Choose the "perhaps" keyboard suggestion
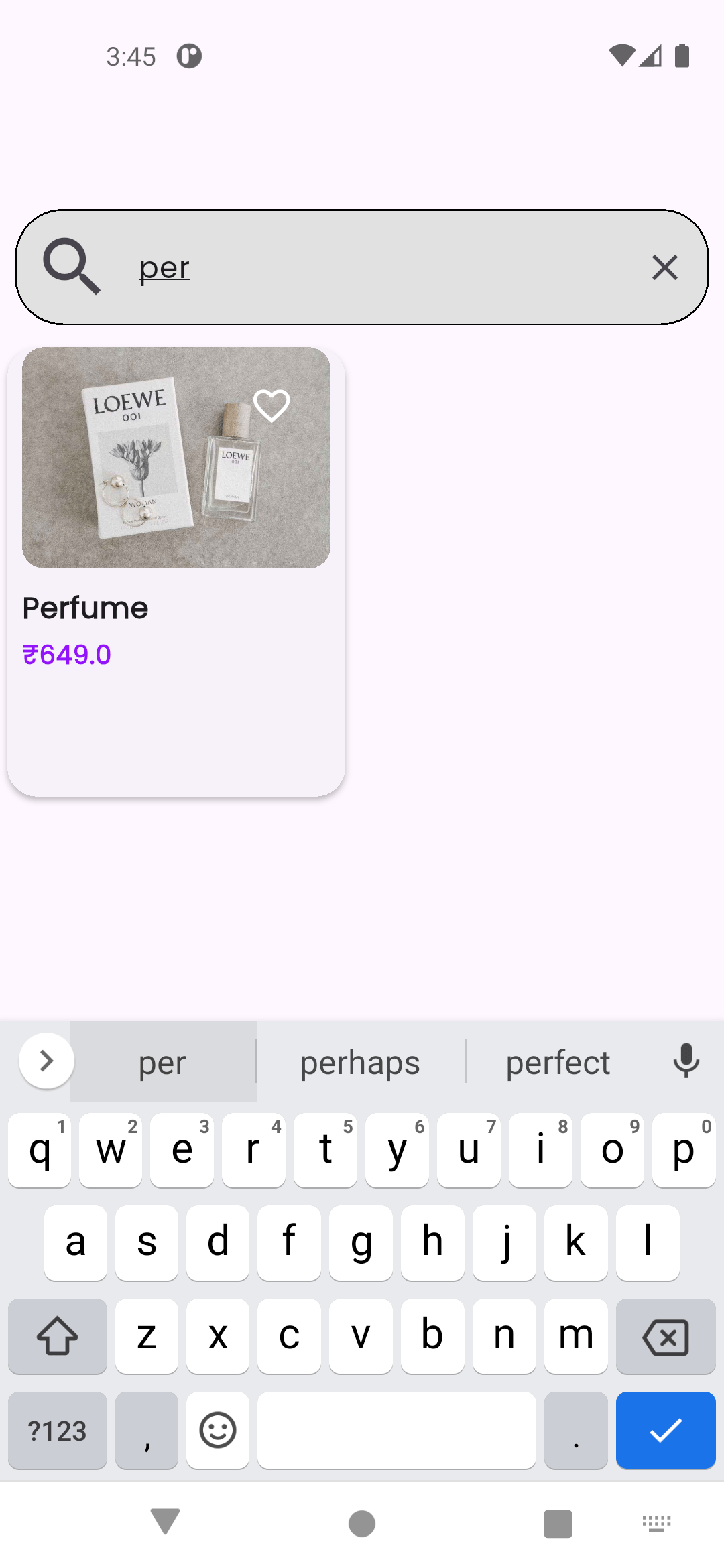This screenshot has width=724, height=1568. [360, 1062]
